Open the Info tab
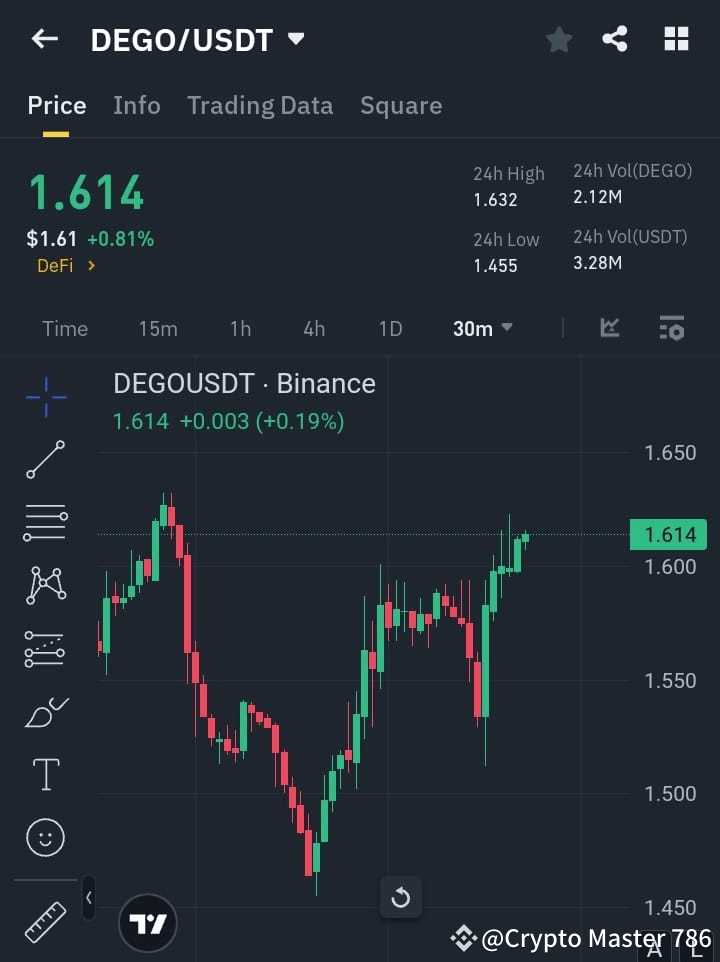This screenshot has height=962, width=720. click(x=136, y=105)
